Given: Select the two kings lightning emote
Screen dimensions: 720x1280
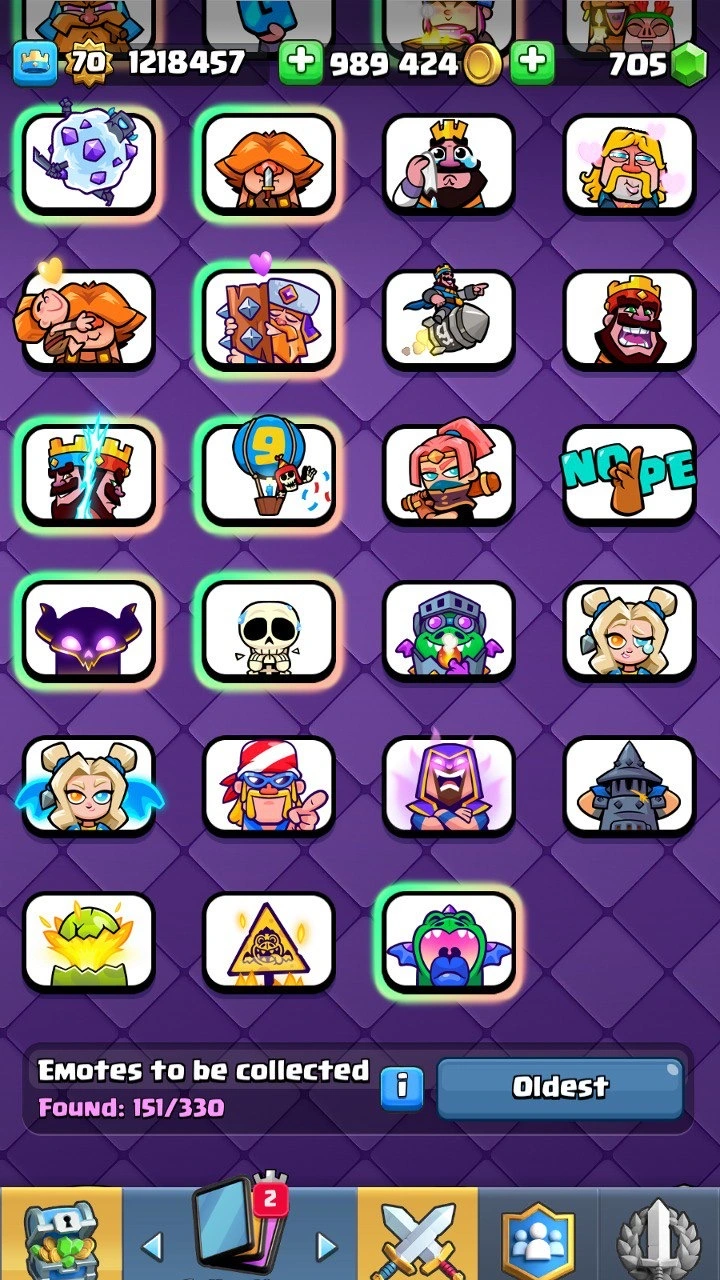Looking at the screenshot, I should tap(88, 475).
